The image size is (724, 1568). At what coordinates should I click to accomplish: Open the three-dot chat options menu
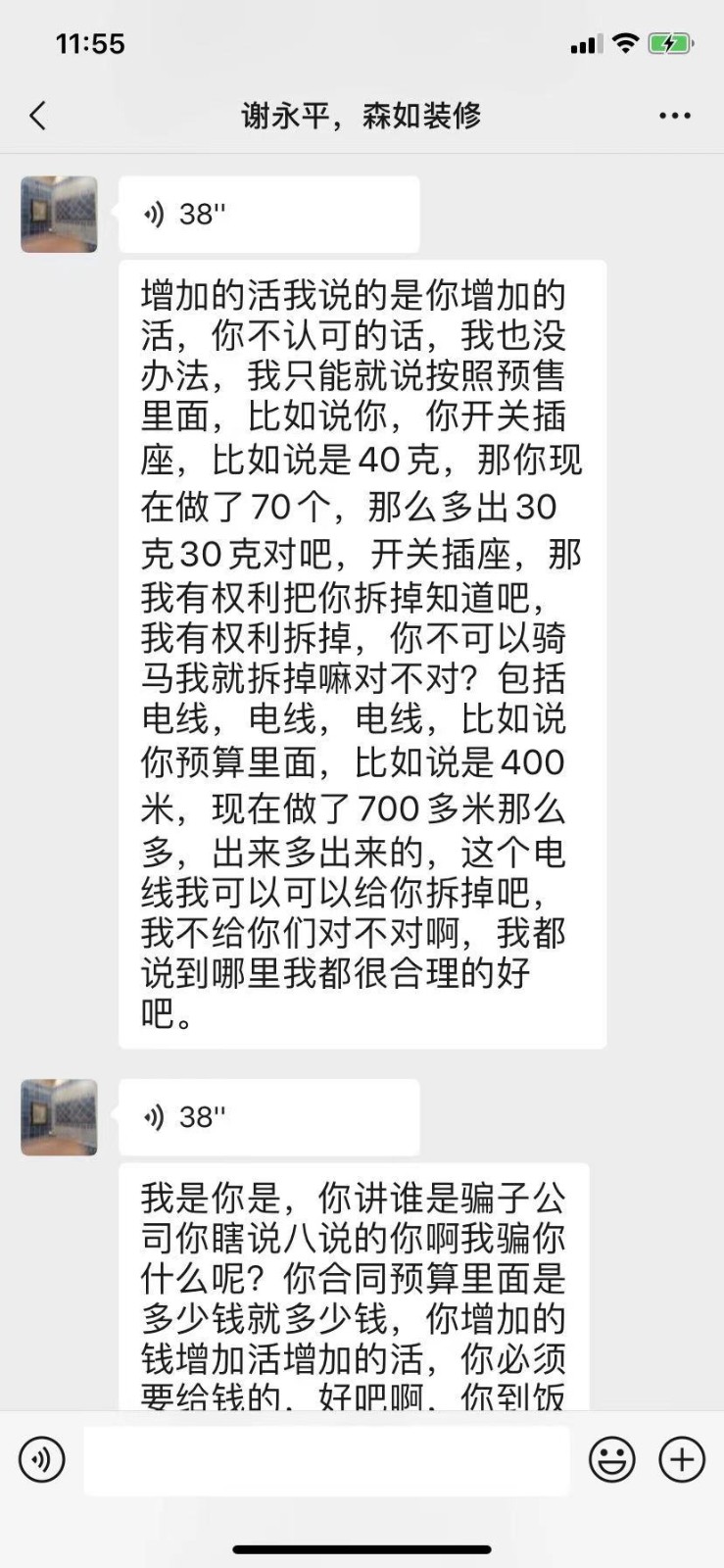(x=674, y=116)
